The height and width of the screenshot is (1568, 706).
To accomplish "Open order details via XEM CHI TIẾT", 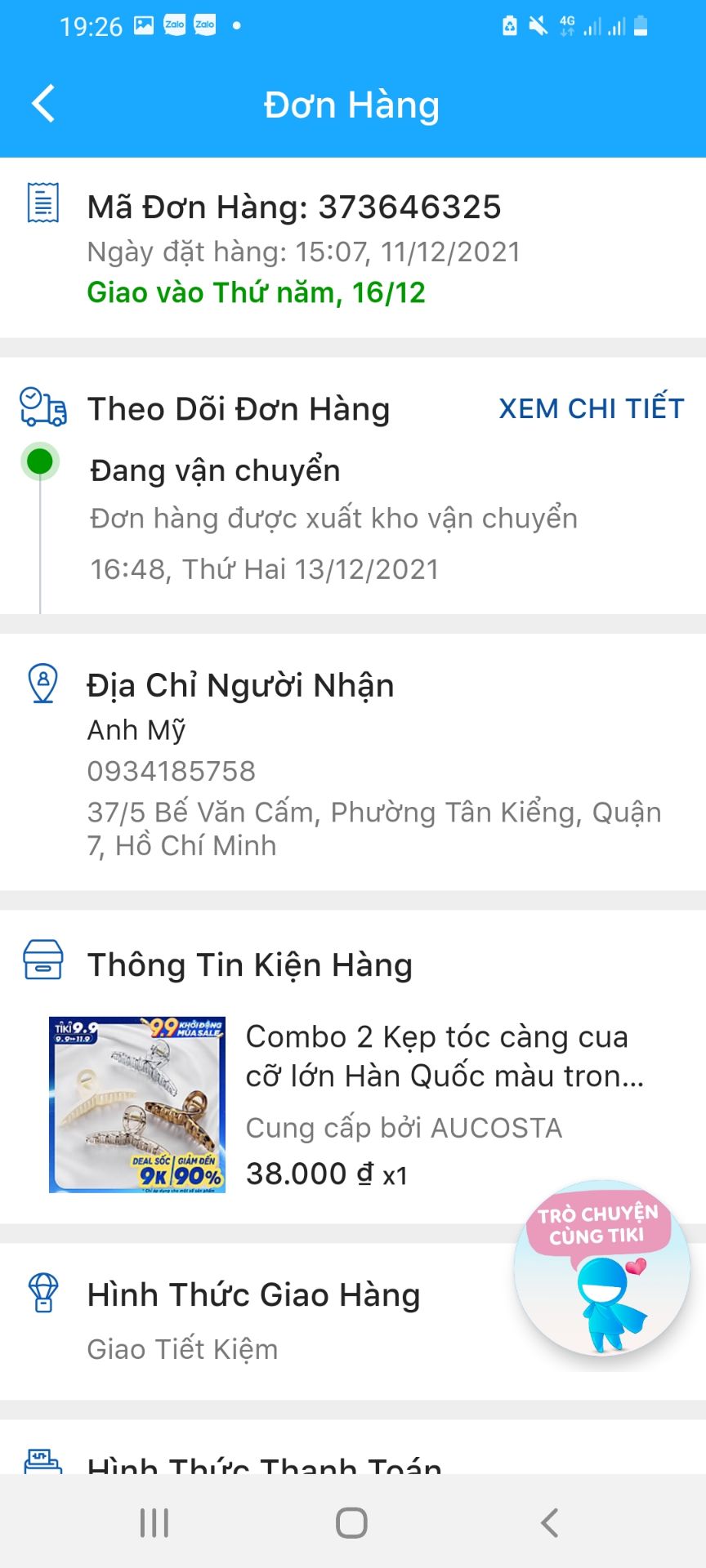I will (x=591, y=408).
